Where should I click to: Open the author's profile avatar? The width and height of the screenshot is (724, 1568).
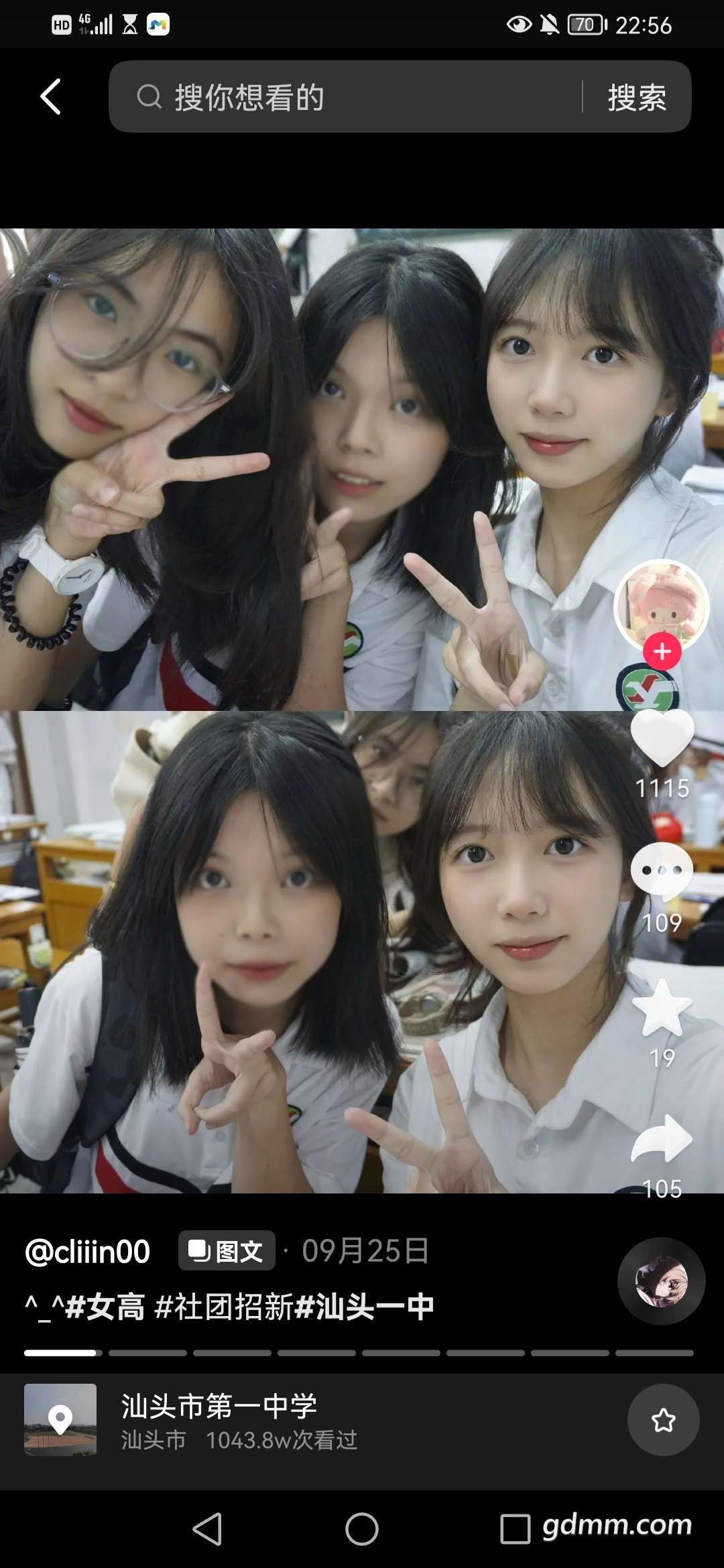pyautogui.click(x=662, y=606)
